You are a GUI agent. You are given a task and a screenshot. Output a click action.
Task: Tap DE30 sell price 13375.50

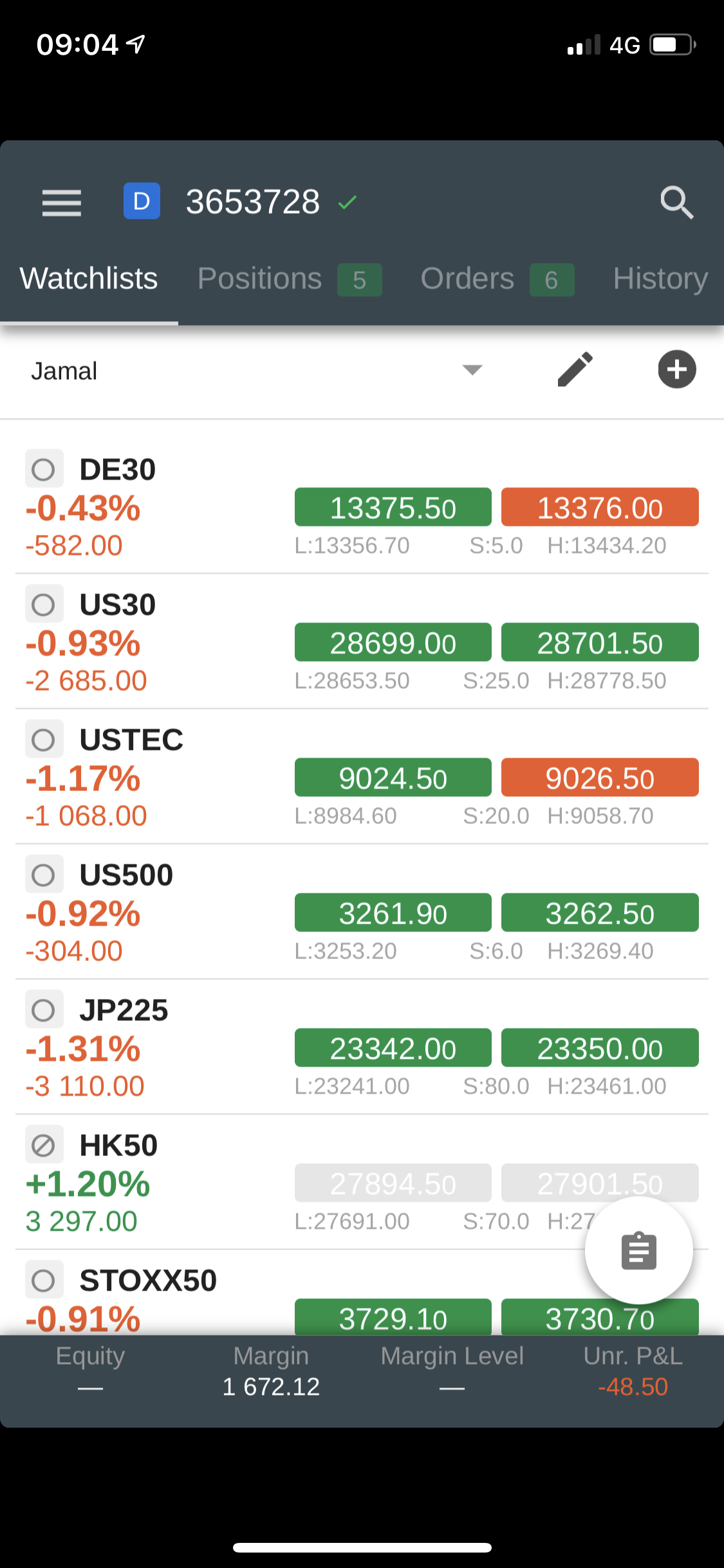393,507
